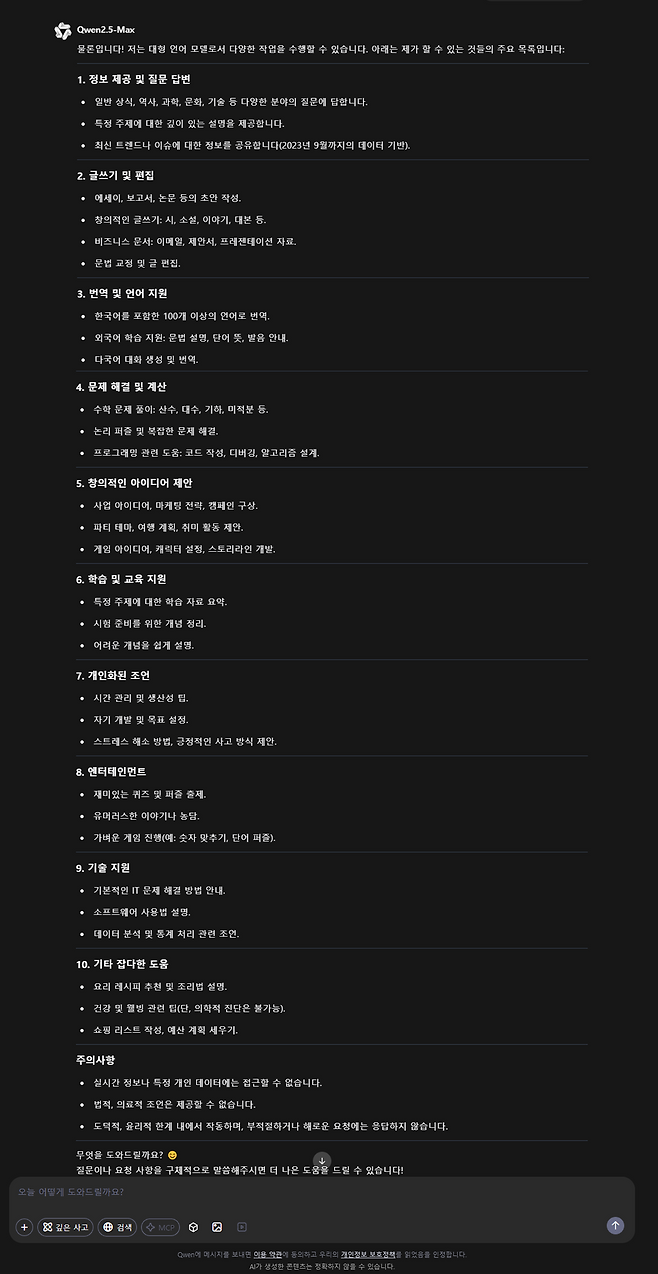The width and height of the screenshot is (658, 1274).
Task: Open the plus attachment button
Action: (24, 1227)
